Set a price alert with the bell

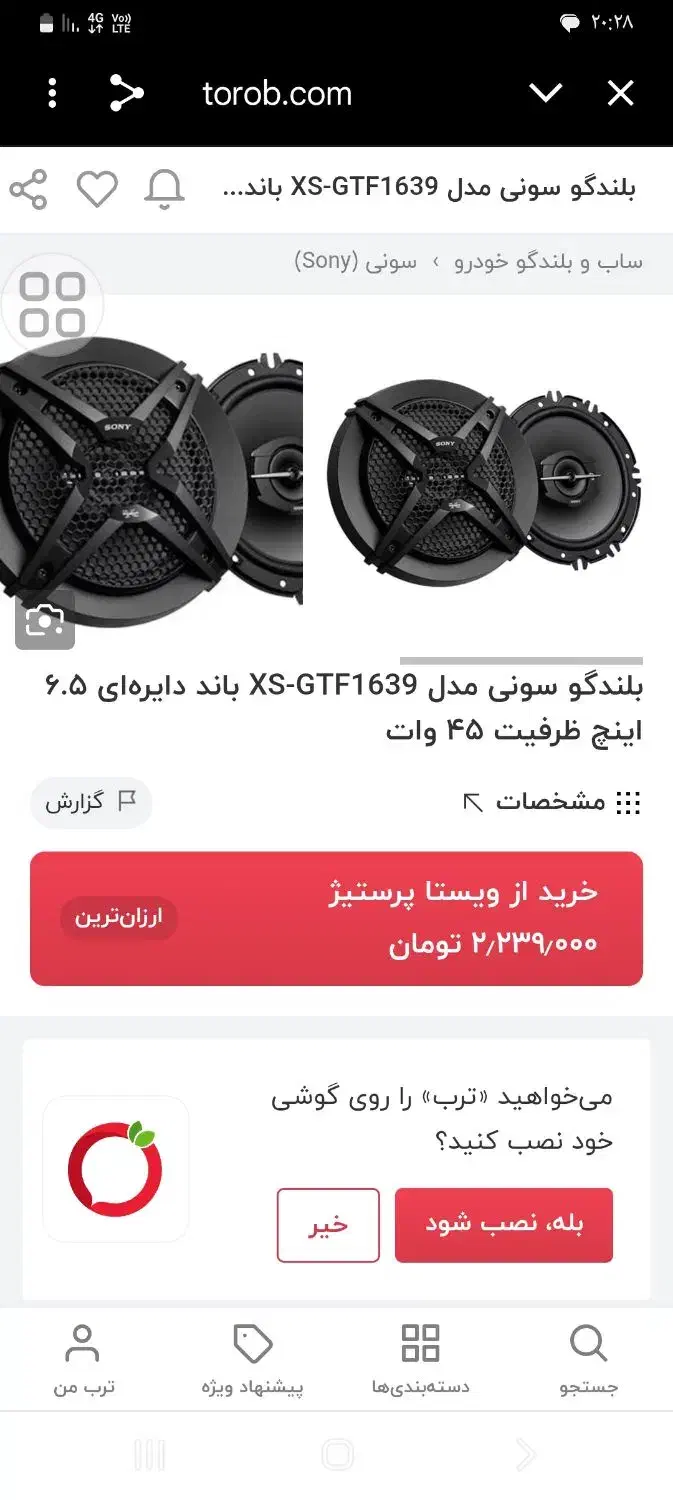[x=165, y=189]
